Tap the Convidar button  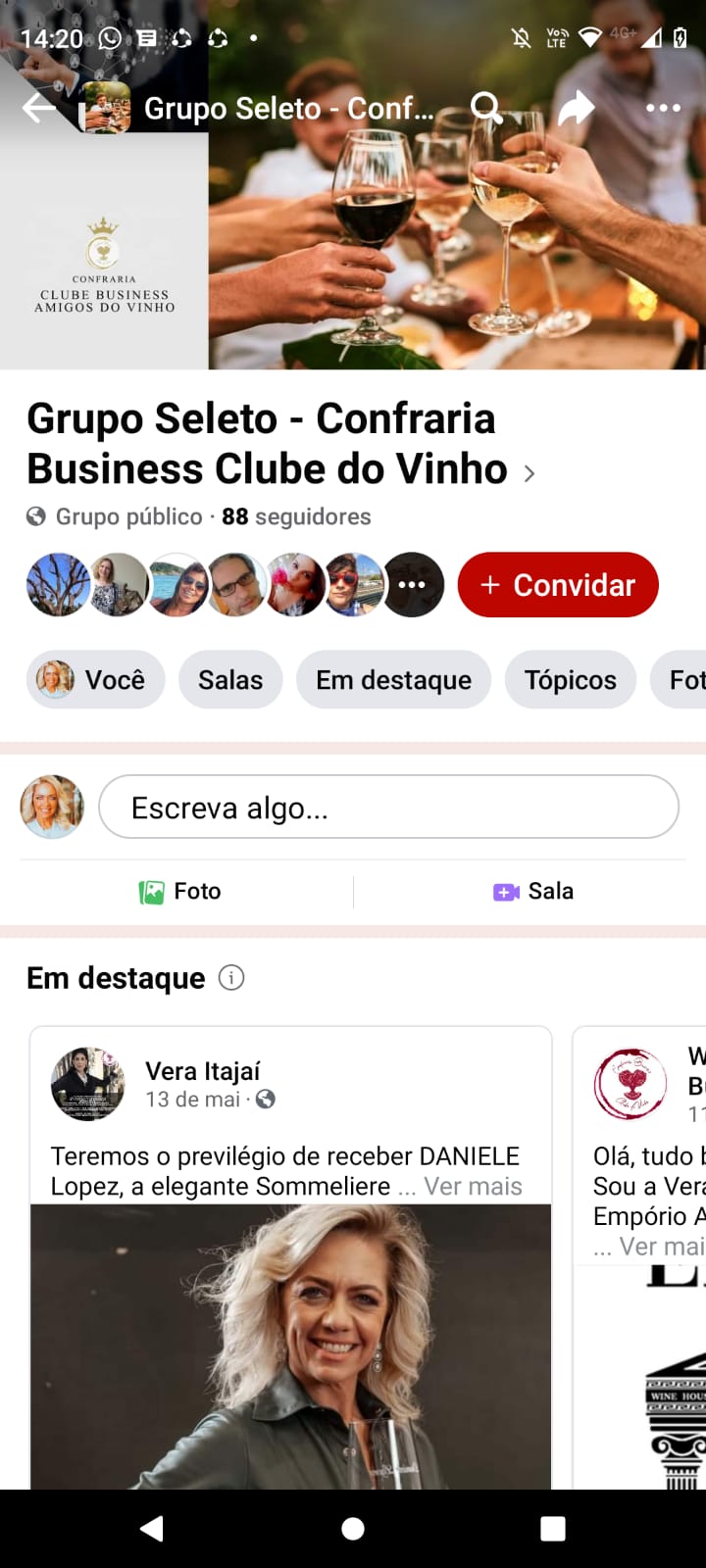tap(557, 585)
